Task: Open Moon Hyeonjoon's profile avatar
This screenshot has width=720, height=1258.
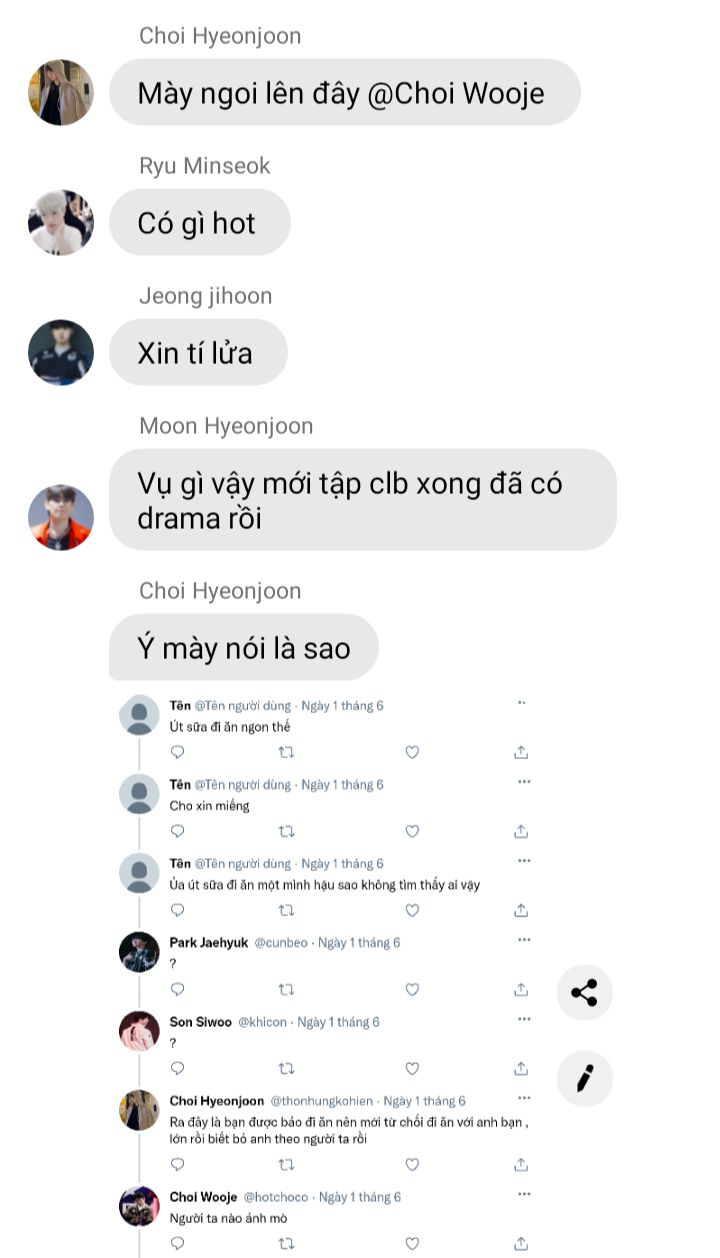Action: pyautogui.click(x=61, y=517)
